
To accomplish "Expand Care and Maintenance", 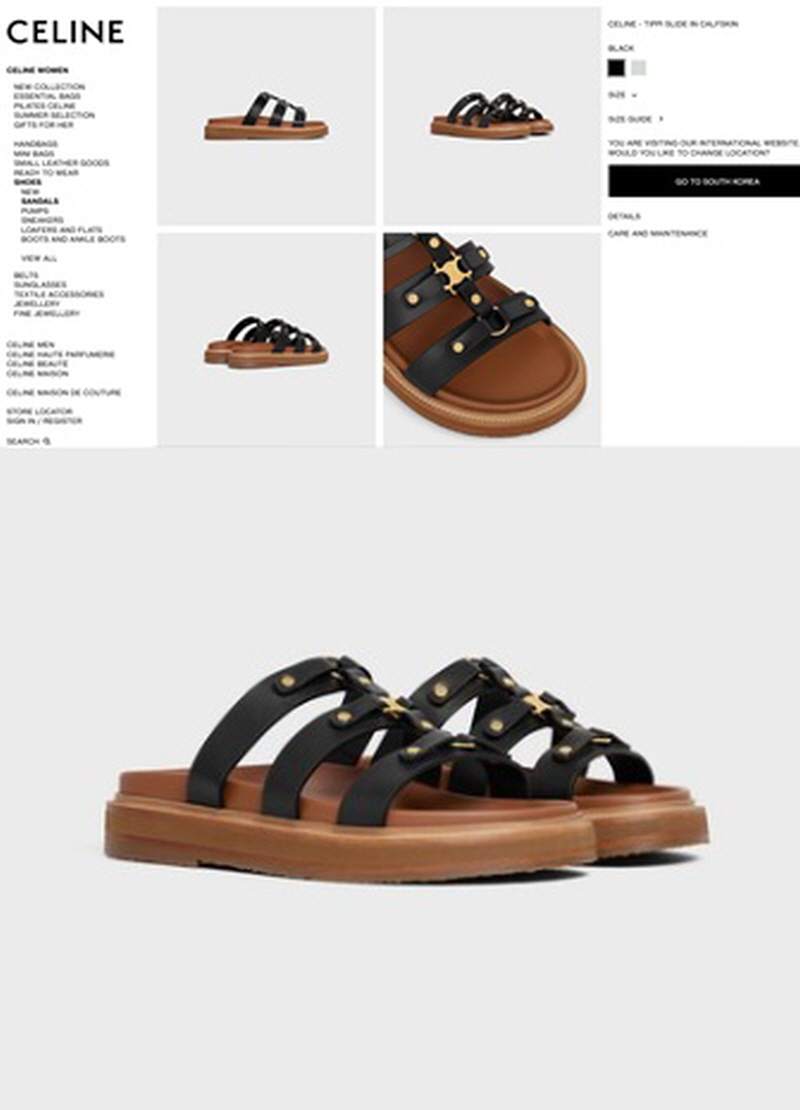I will click(x=658, y=233).
